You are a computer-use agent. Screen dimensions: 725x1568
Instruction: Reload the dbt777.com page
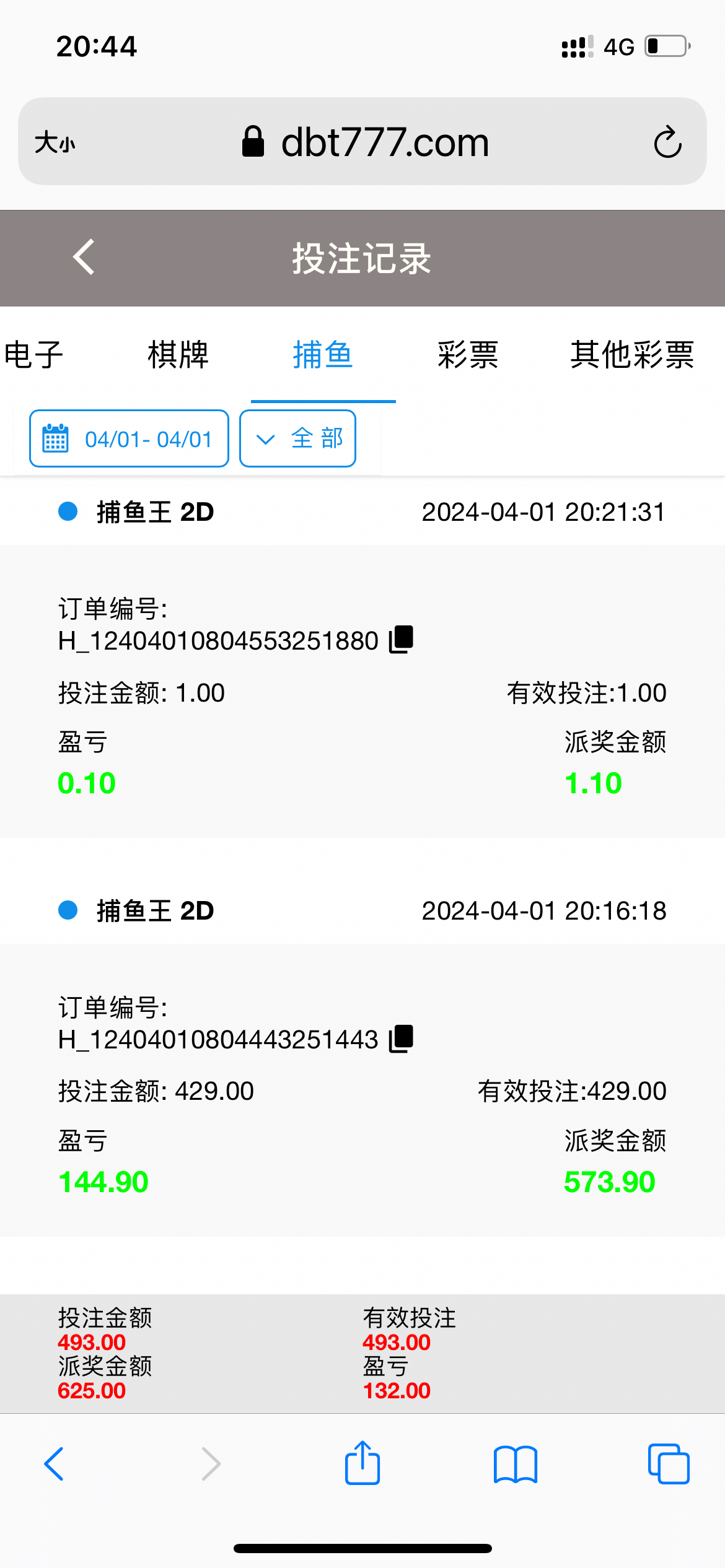(x=667, y=142)
